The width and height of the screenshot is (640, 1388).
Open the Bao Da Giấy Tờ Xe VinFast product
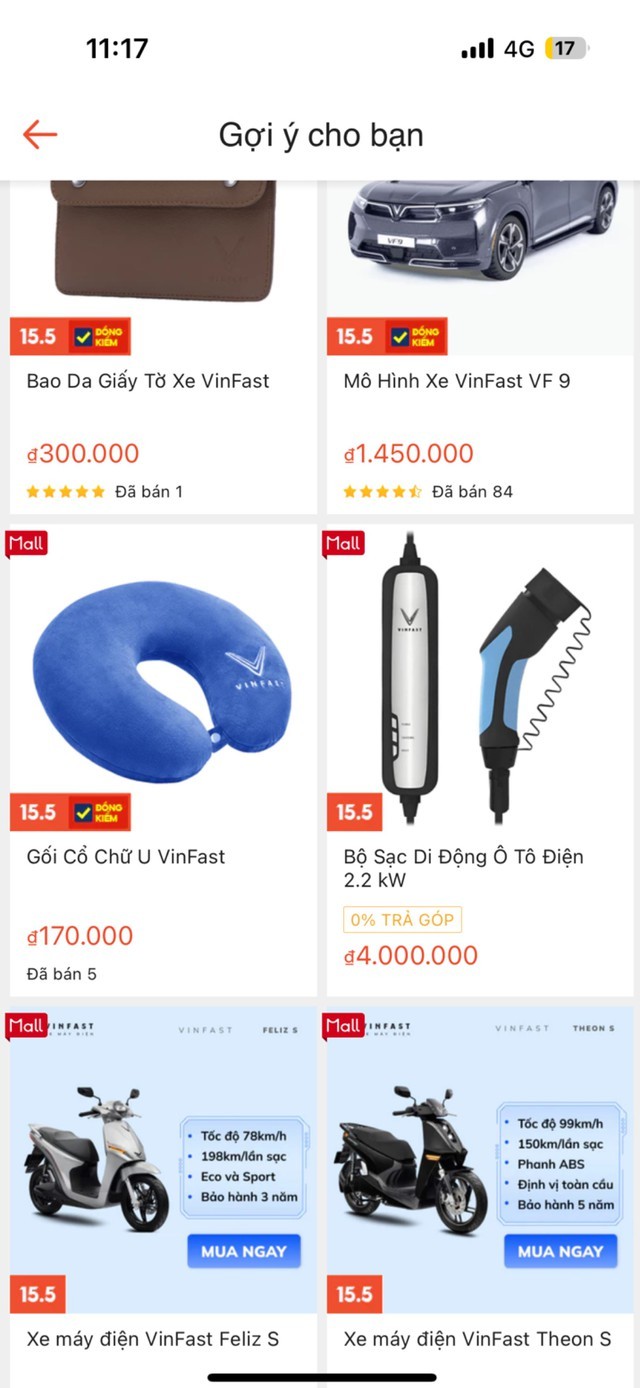(163, 347)
